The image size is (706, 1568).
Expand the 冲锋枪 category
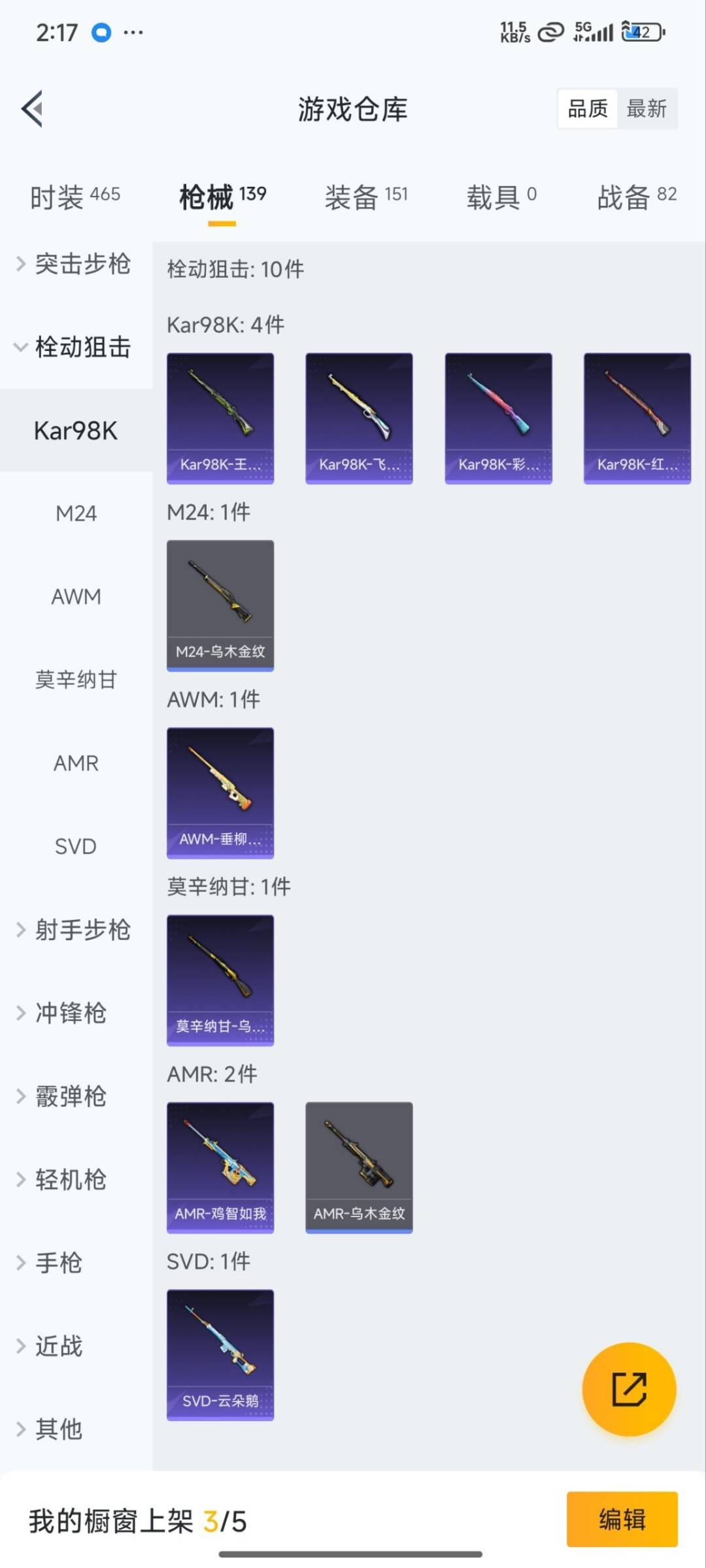71,1013
